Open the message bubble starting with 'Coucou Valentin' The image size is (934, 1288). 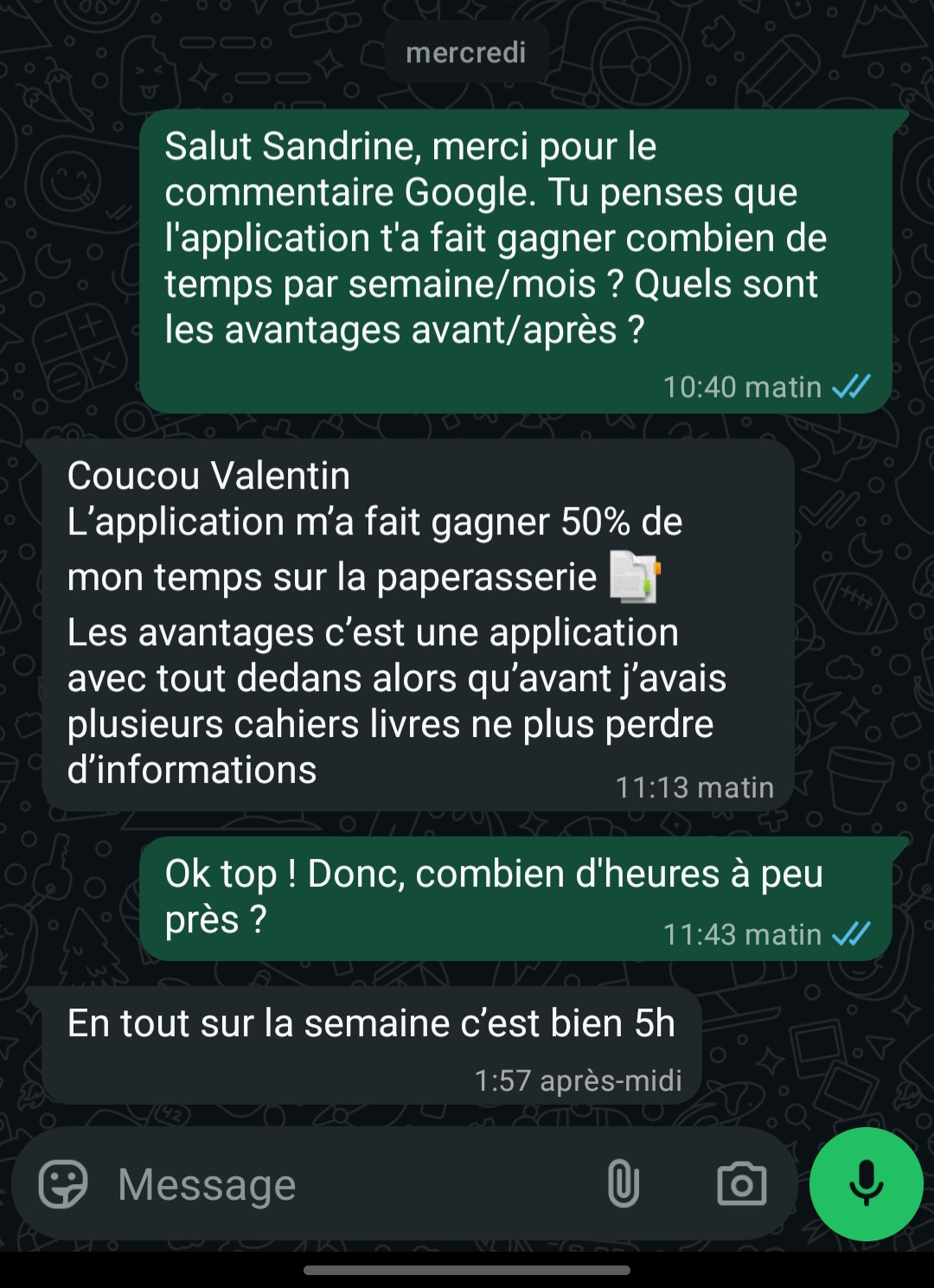(415, 623)
